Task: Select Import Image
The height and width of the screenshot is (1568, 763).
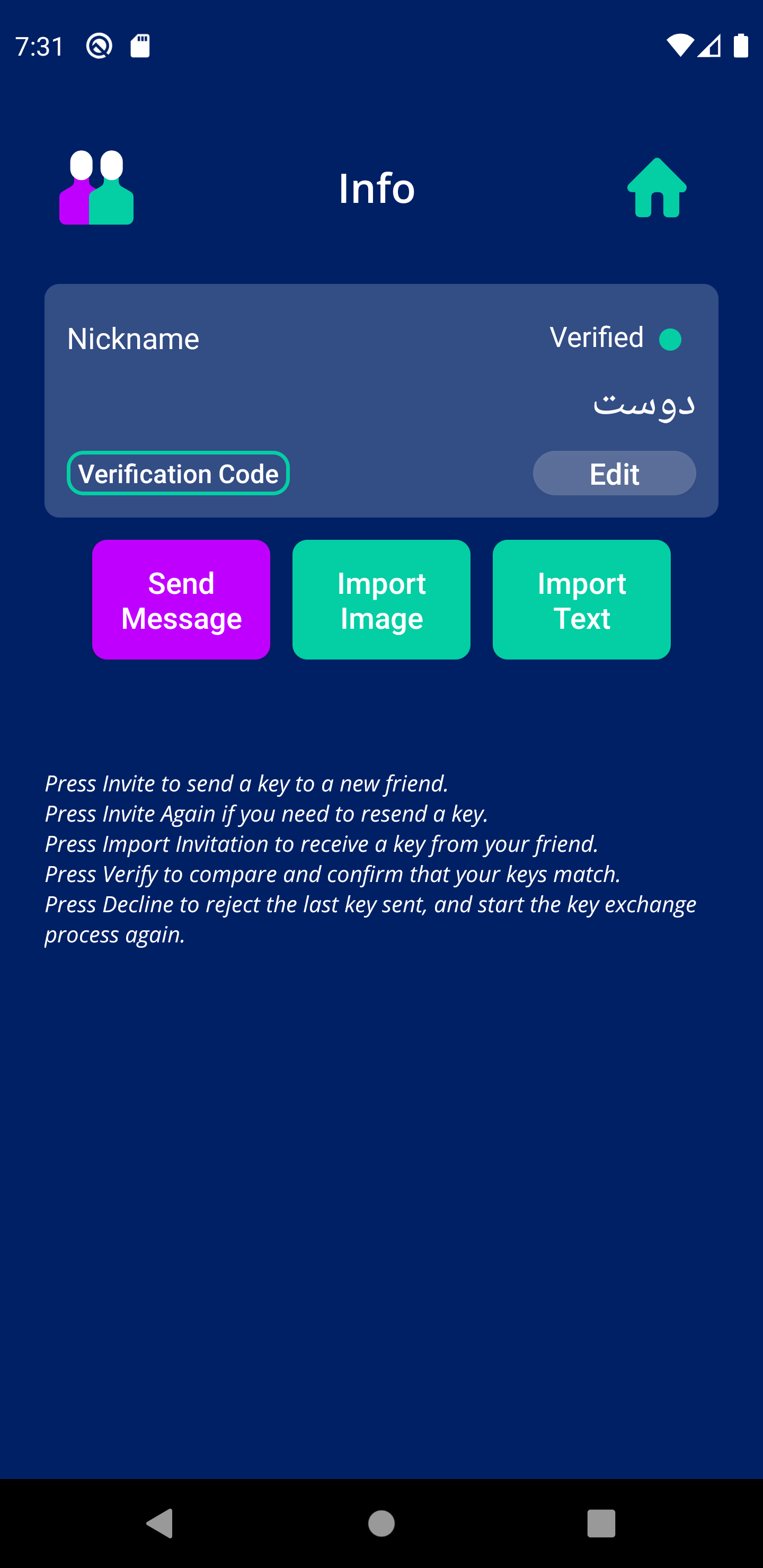Action: (381, 600)
